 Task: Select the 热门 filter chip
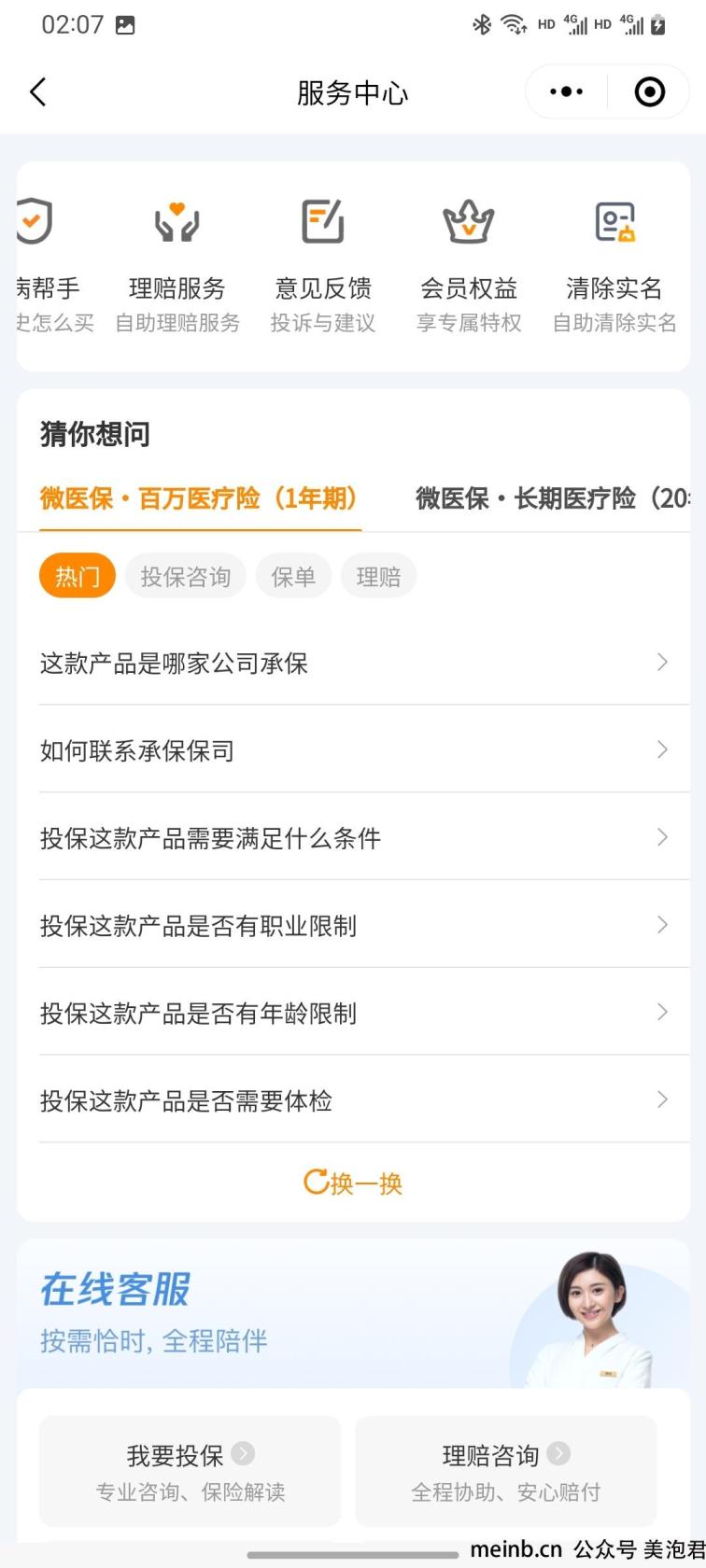pyautogui.click(x=77, y=577)
